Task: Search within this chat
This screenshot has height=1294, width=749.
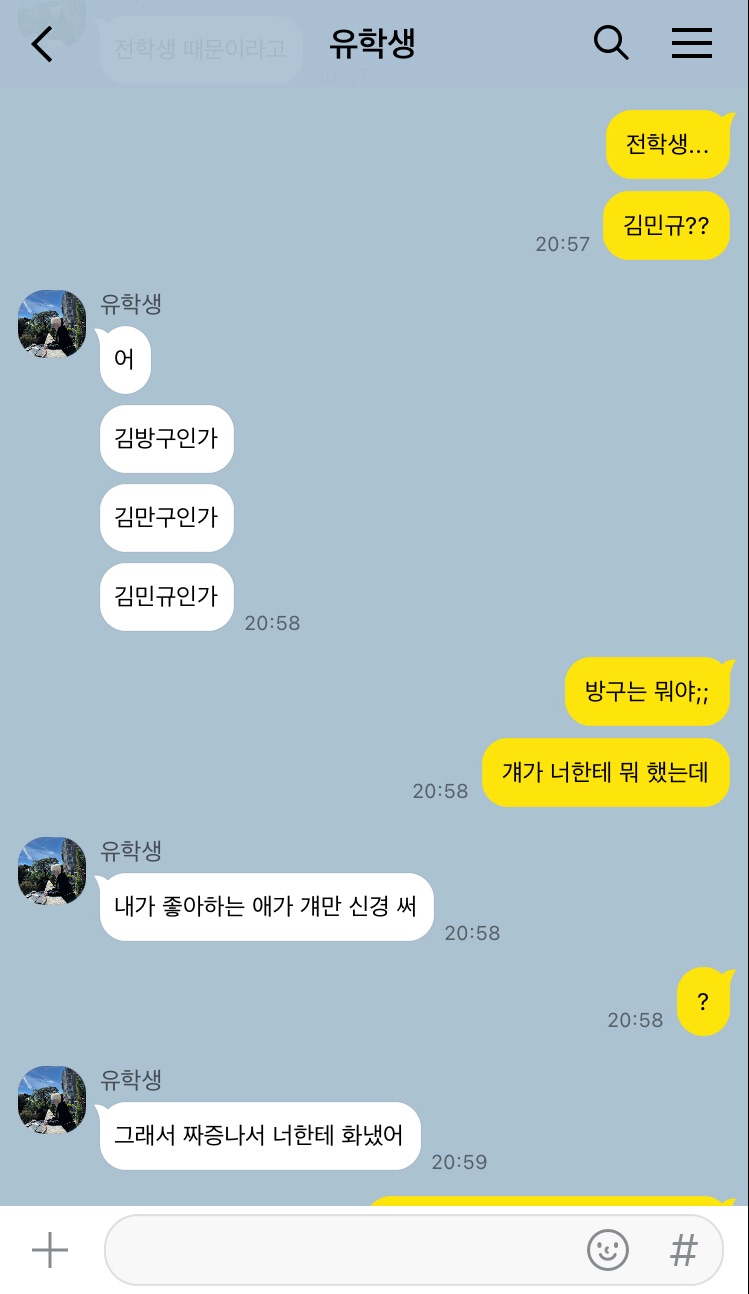Action: pos(610,43)
